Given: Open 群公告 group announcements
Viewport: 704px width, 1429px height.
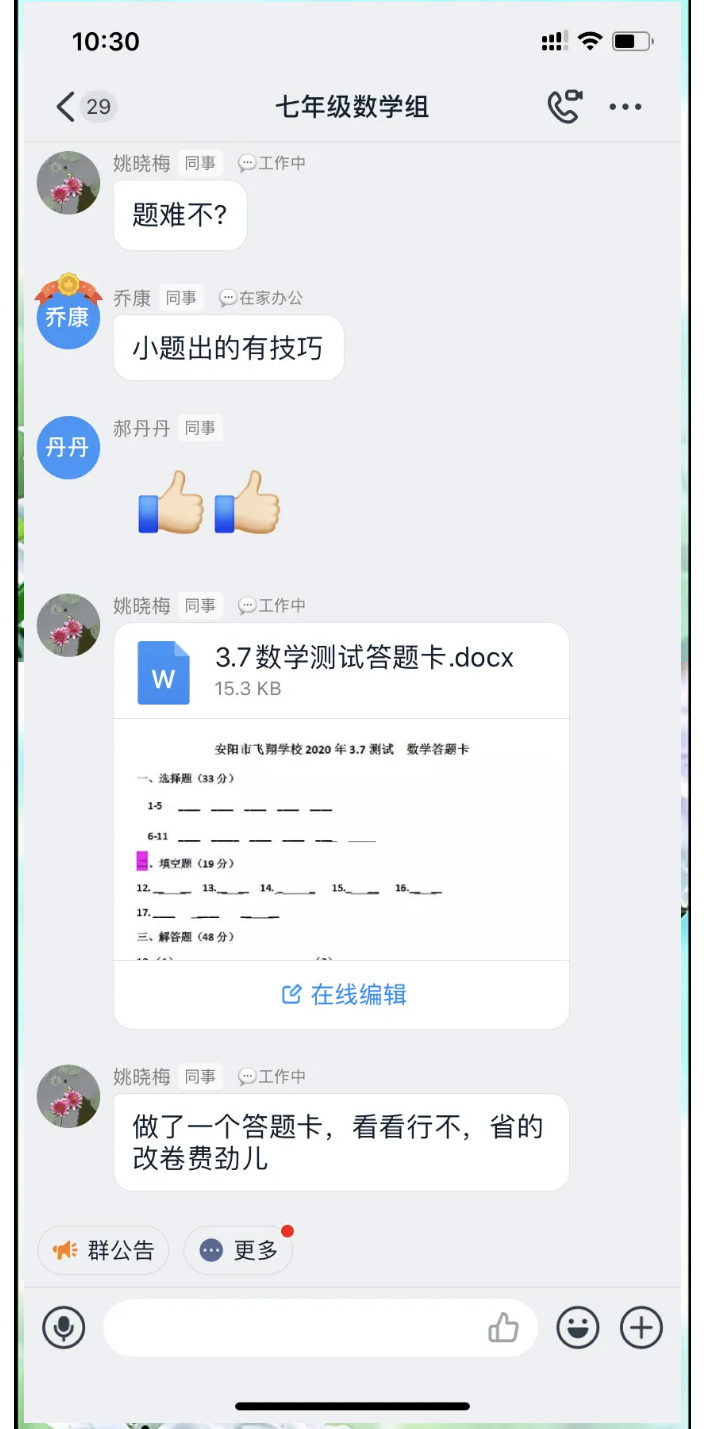Looking at the screenshot, I should 104,1250.
